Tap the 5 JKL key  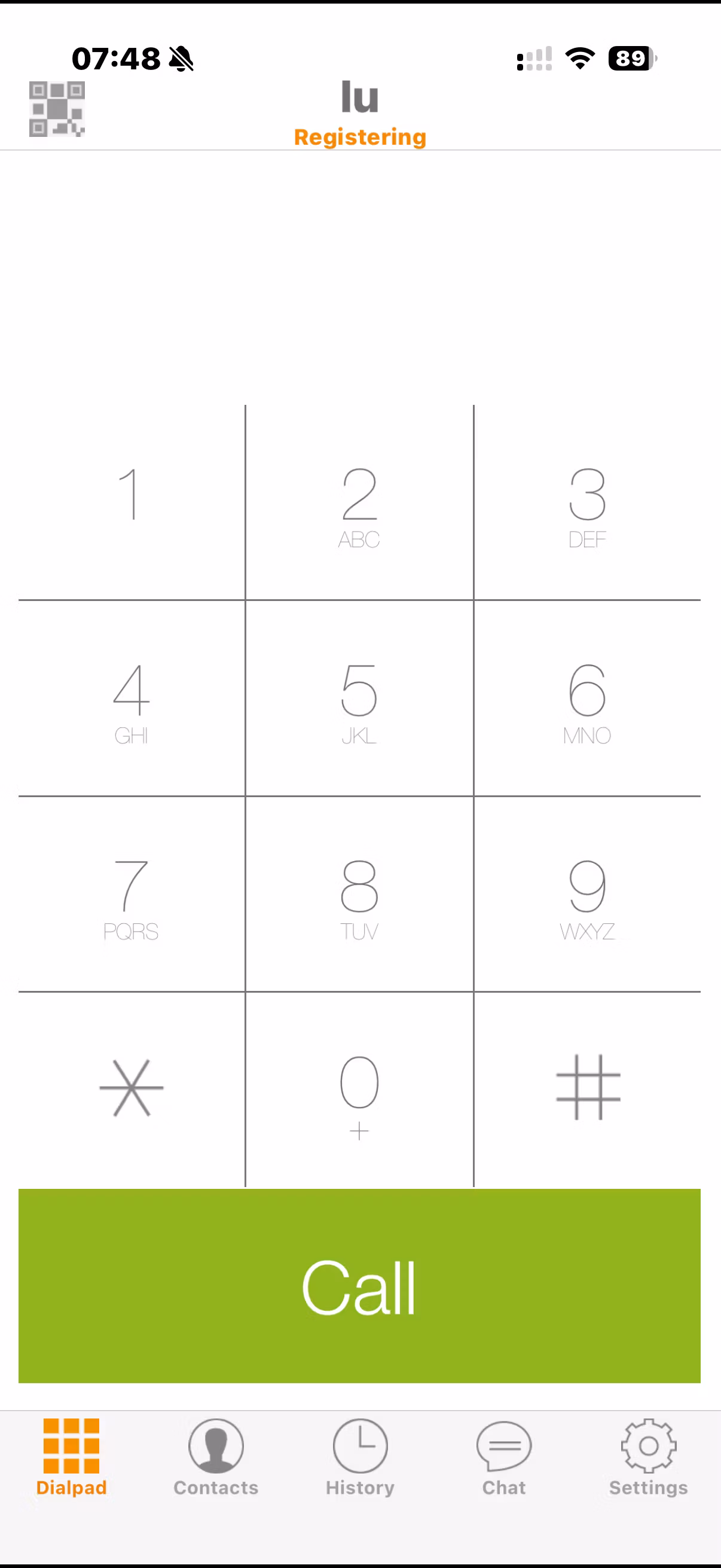(359, 698)
